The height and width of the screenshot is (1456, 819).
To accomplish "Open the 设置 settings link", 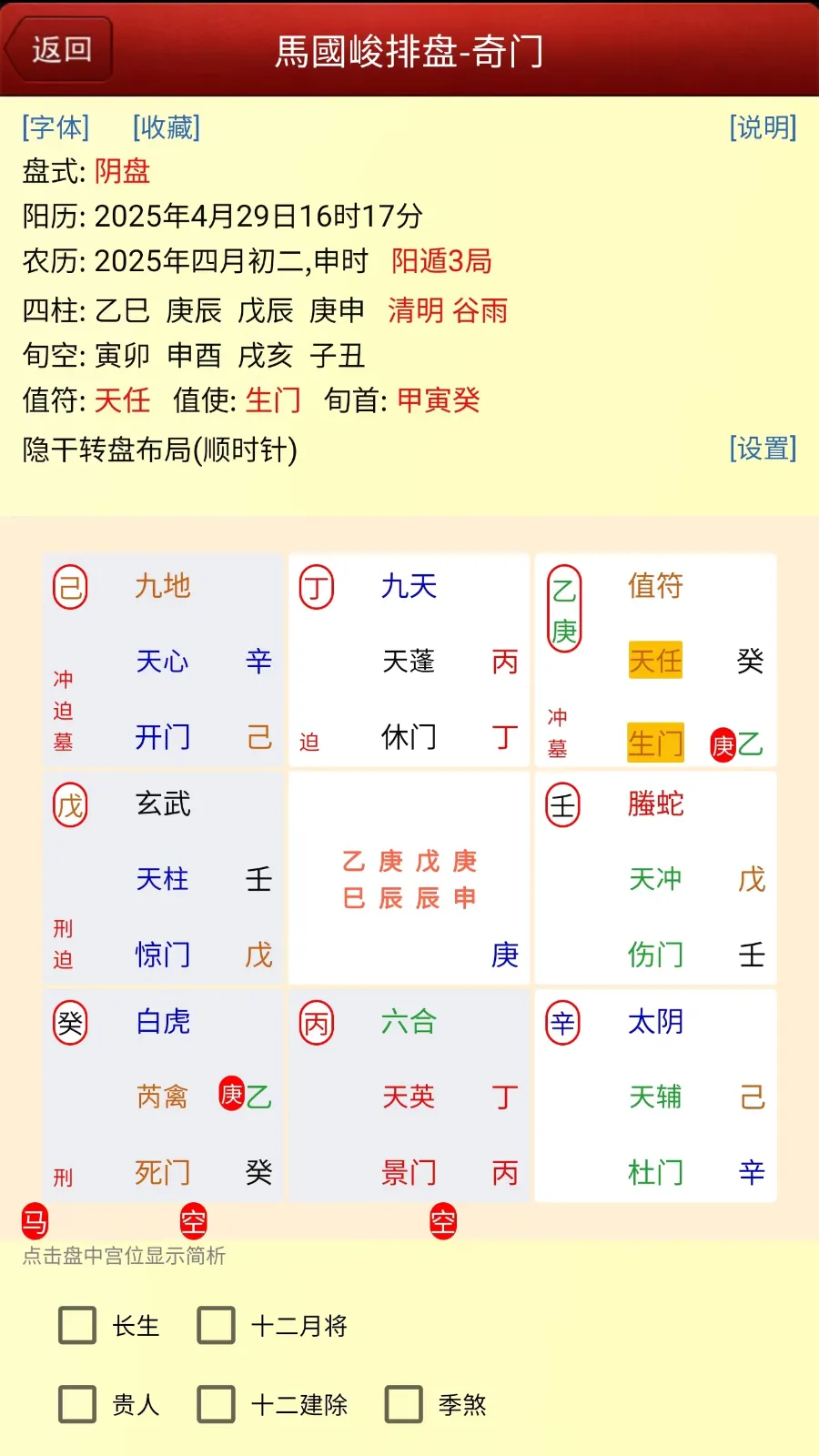I will tap(763, 449).
